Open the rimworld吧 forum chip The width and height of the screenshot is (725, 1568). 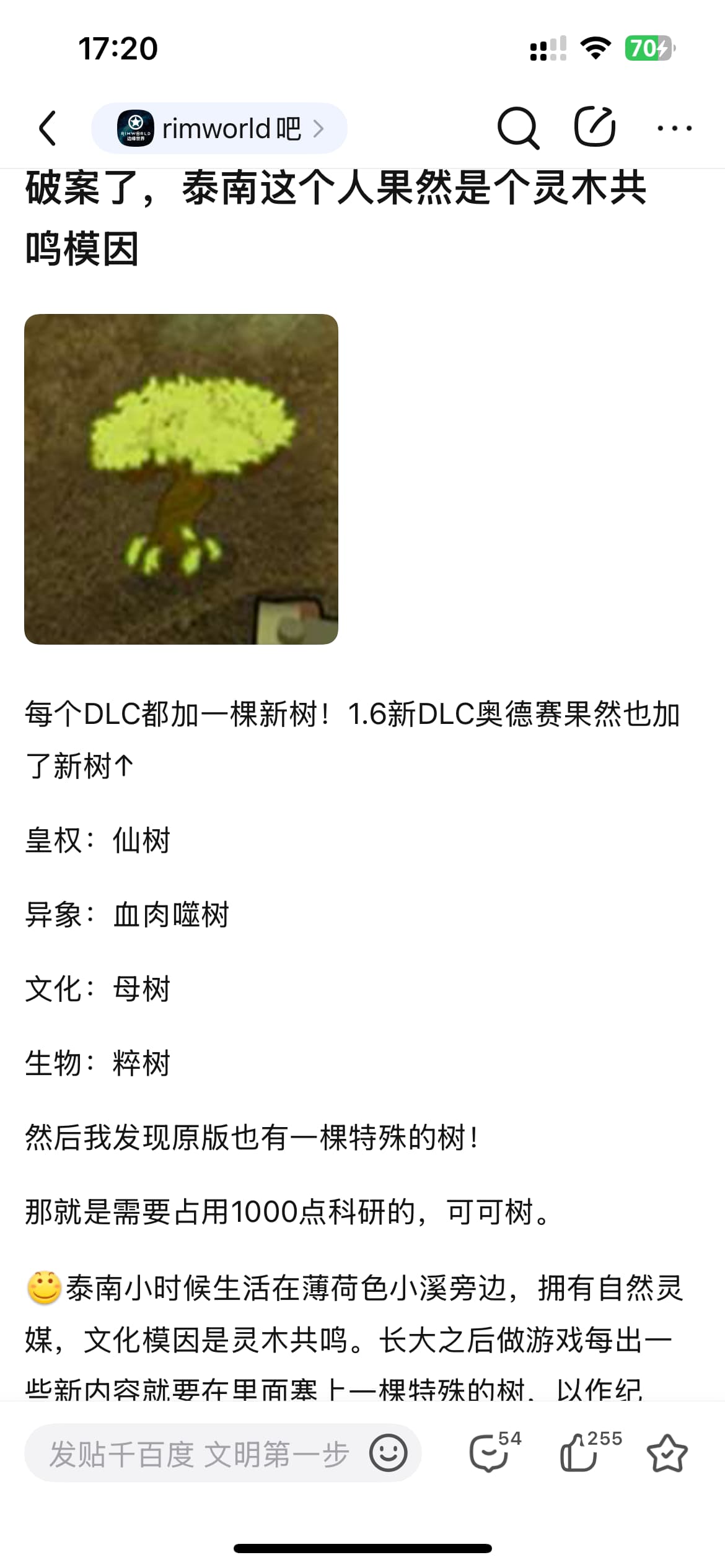coord(219,128)
